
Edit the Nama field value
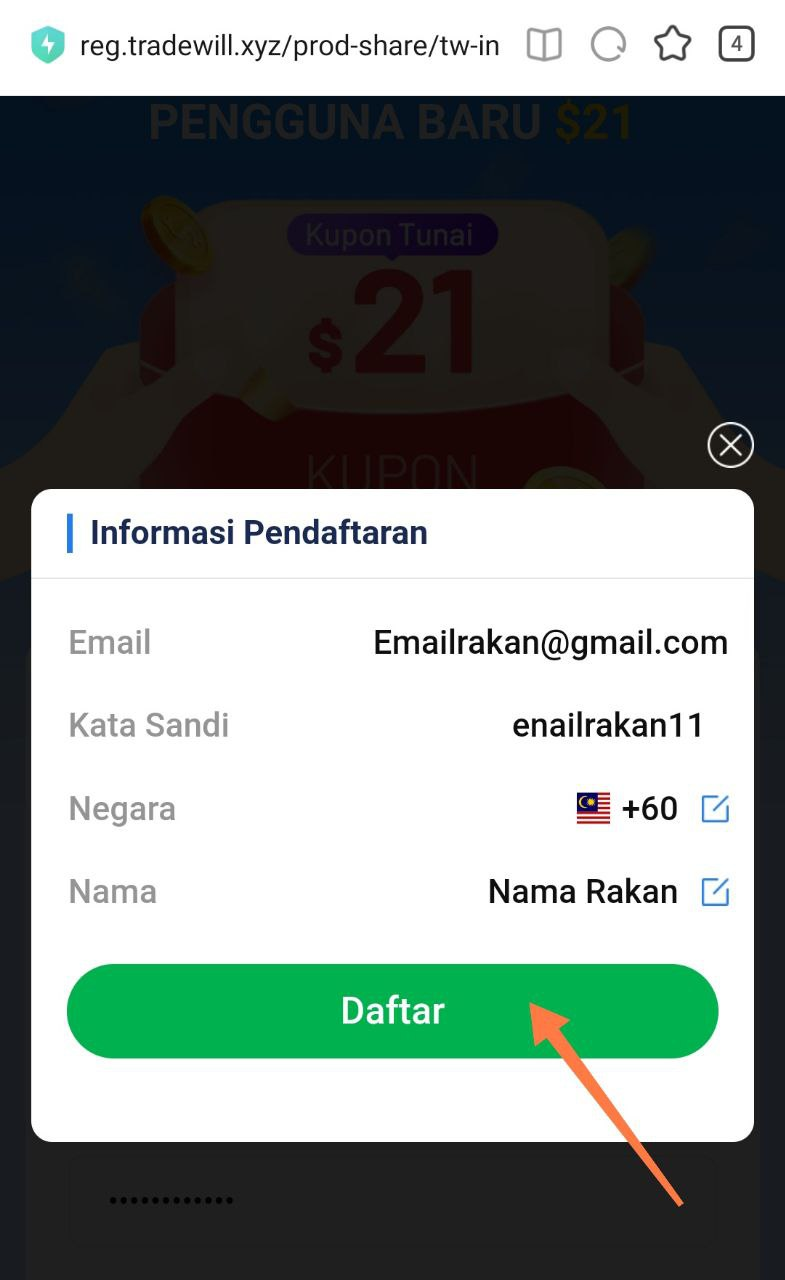[715, 891]
